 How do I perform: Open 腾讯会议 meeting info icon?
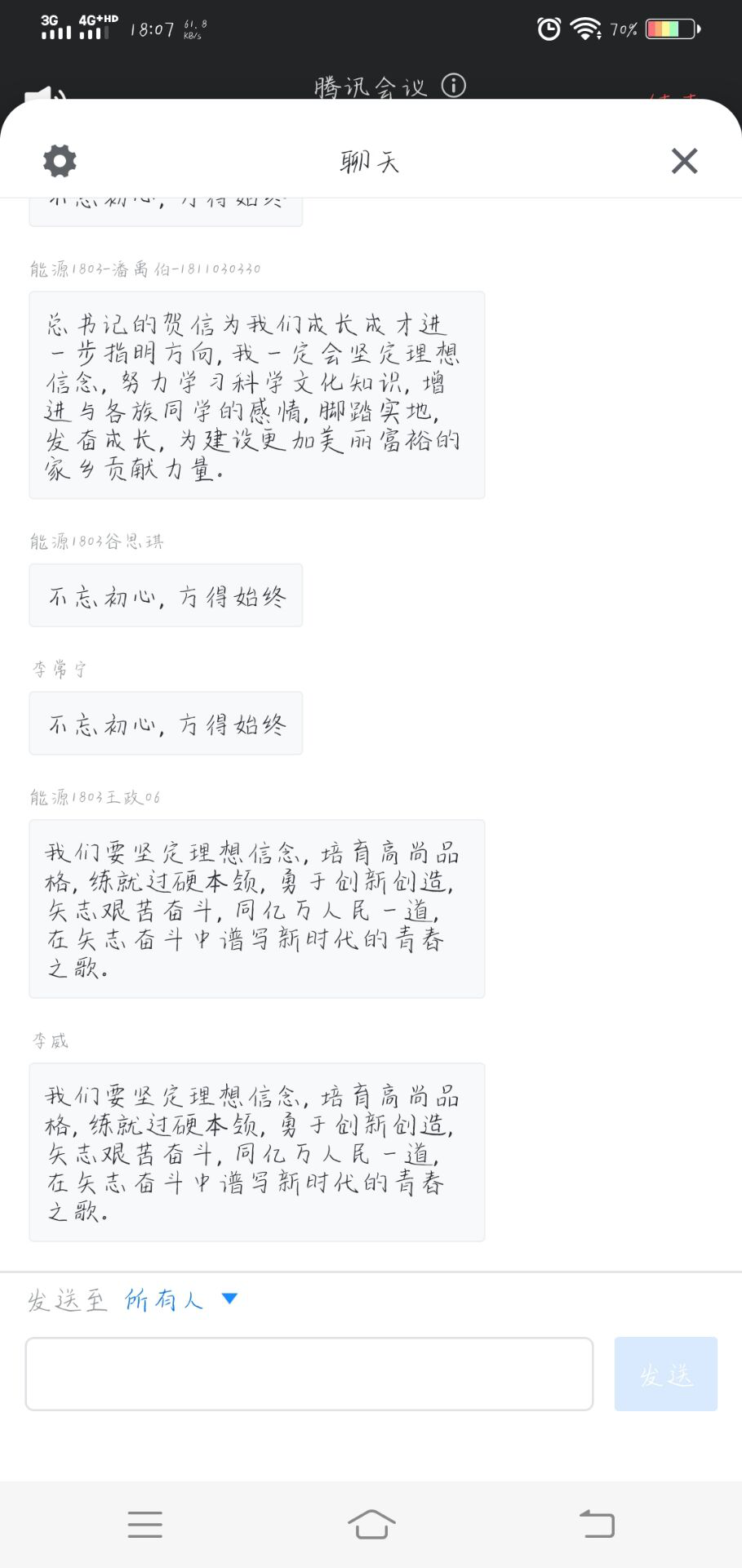coord(454,85)
